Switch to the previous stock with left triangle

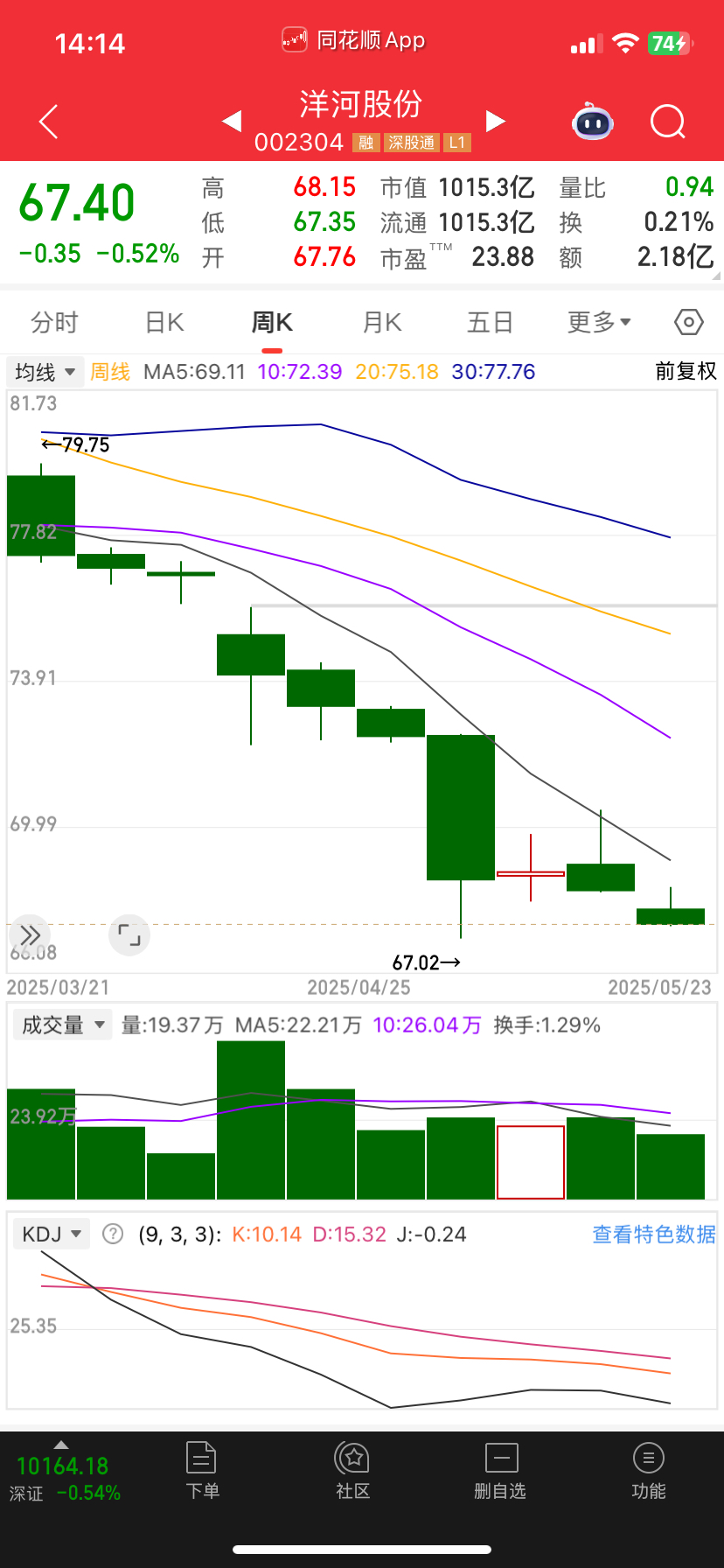[x=232, y=121]
